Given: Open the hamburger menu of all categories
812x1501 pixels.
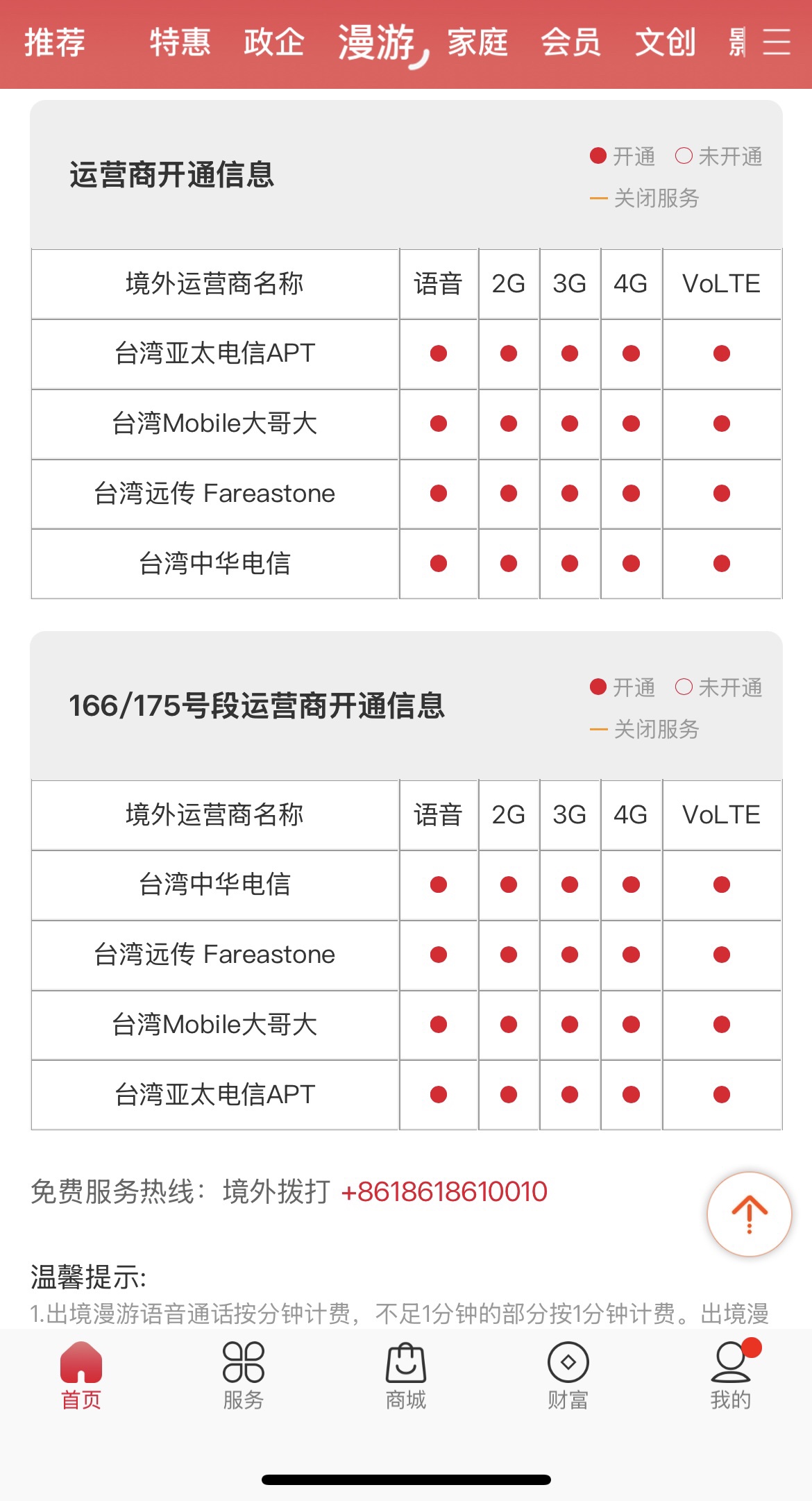Looking at the screenshot, I should coord(777,42).
